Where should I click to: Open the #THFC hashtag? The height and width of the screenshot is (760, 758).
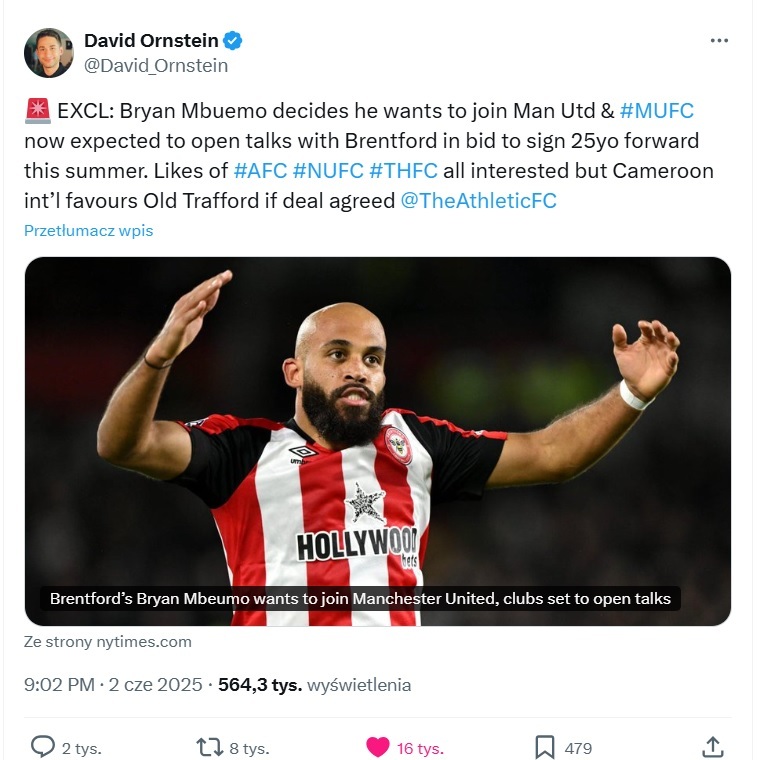(x=403, y=170)
